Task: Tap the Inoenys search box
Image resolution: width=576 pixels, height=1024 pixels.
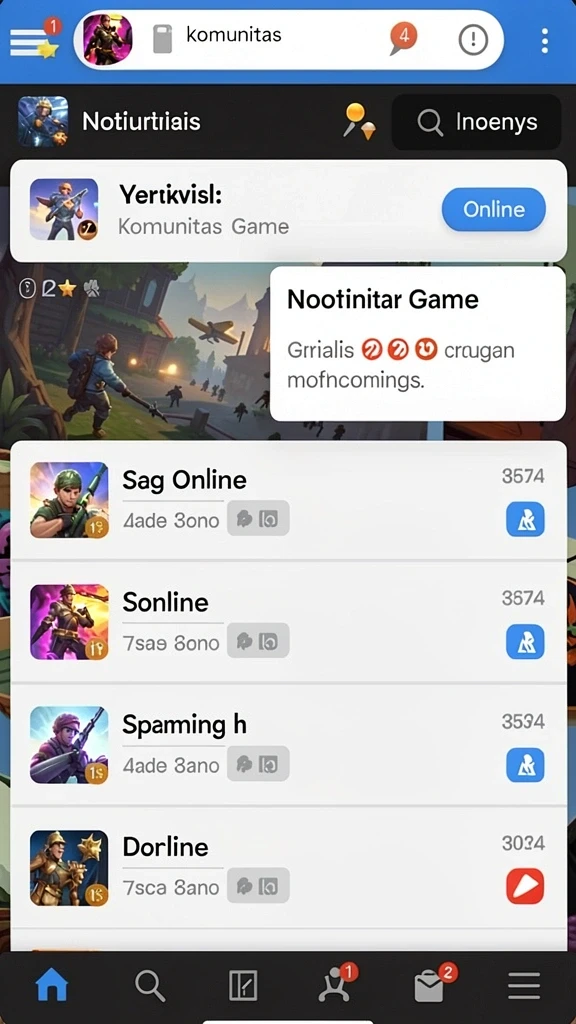Action: click(x=476, y=122)
